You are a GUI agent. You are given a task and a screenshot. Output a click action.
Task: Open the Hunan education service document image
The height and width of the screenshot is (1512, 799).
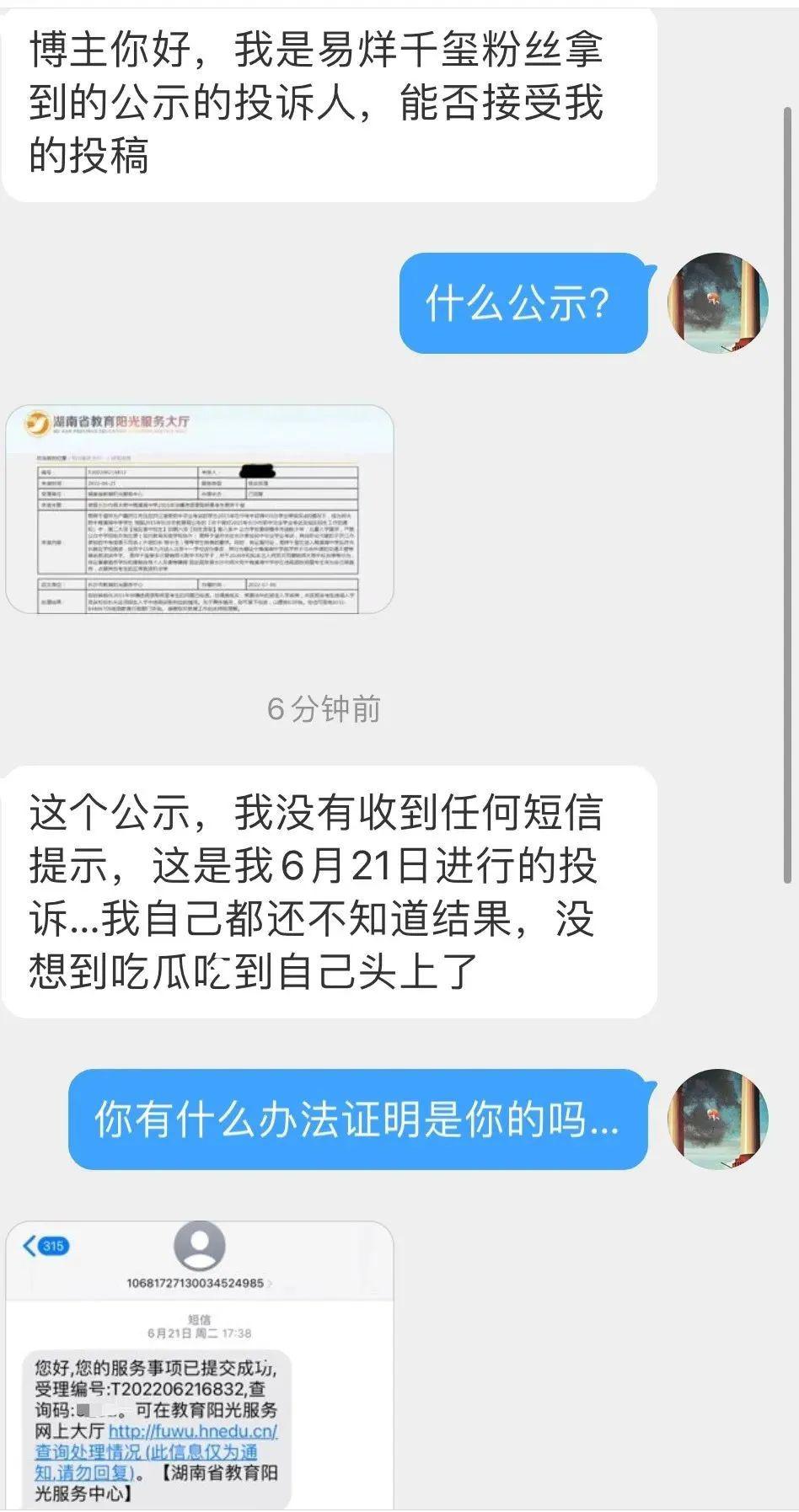pos(200,509)
